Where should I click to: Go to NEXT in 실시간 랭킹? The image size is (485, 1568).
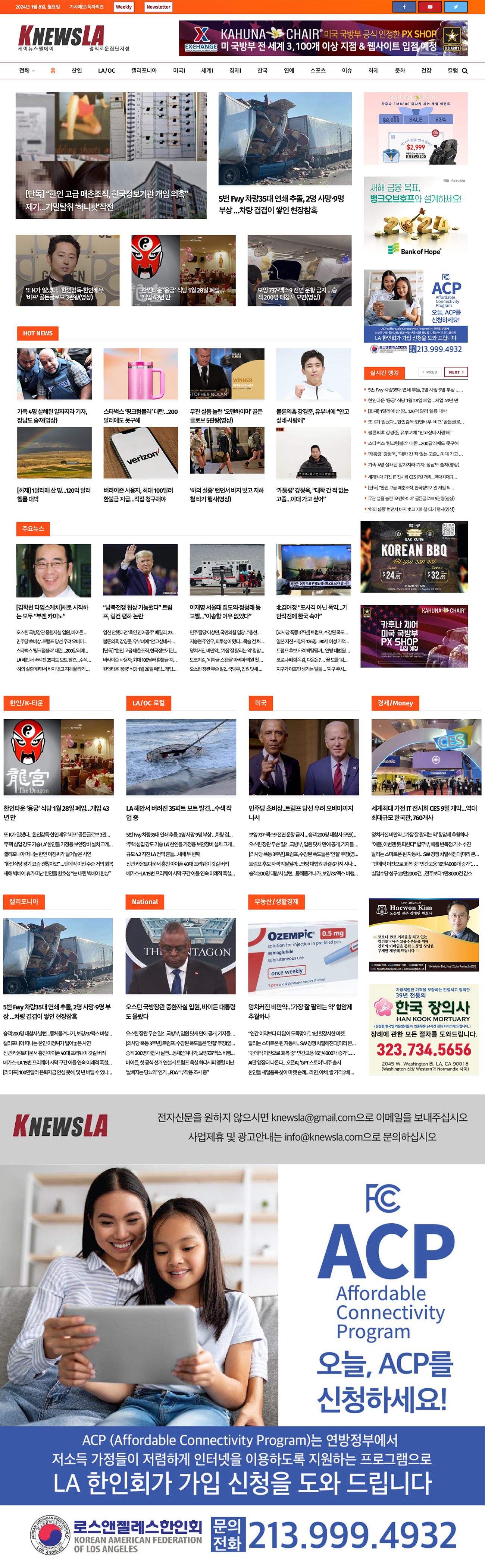coord(456,372)
